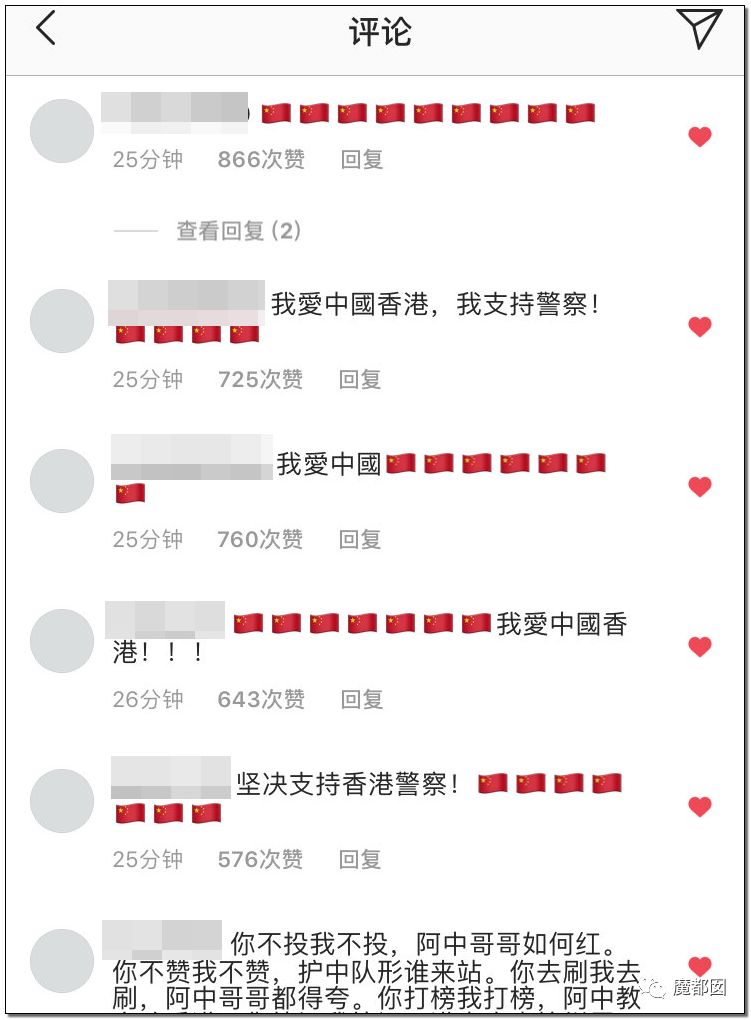View who liked the comment with 866次赞
This screenshot has height=1020, width=751.
click(x=260, y=159)
